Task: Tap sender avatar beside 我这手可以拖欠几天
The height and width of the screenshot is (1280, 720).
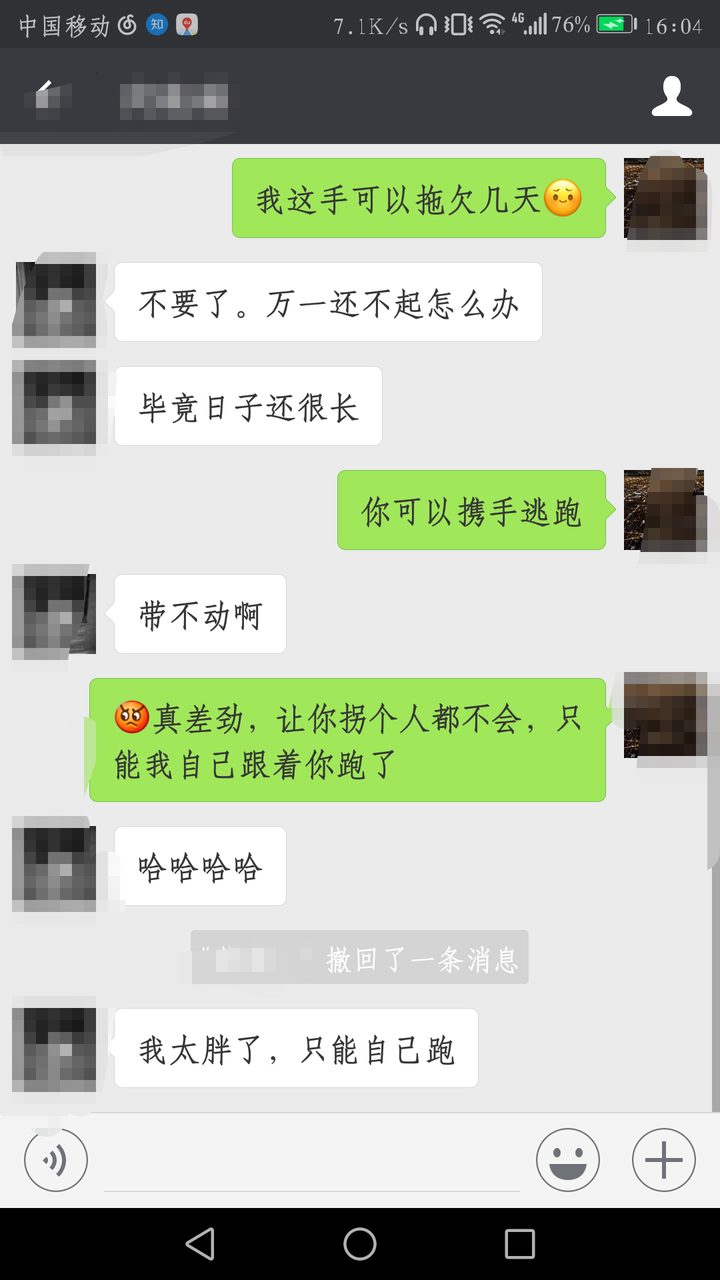Action: point(663,198)
